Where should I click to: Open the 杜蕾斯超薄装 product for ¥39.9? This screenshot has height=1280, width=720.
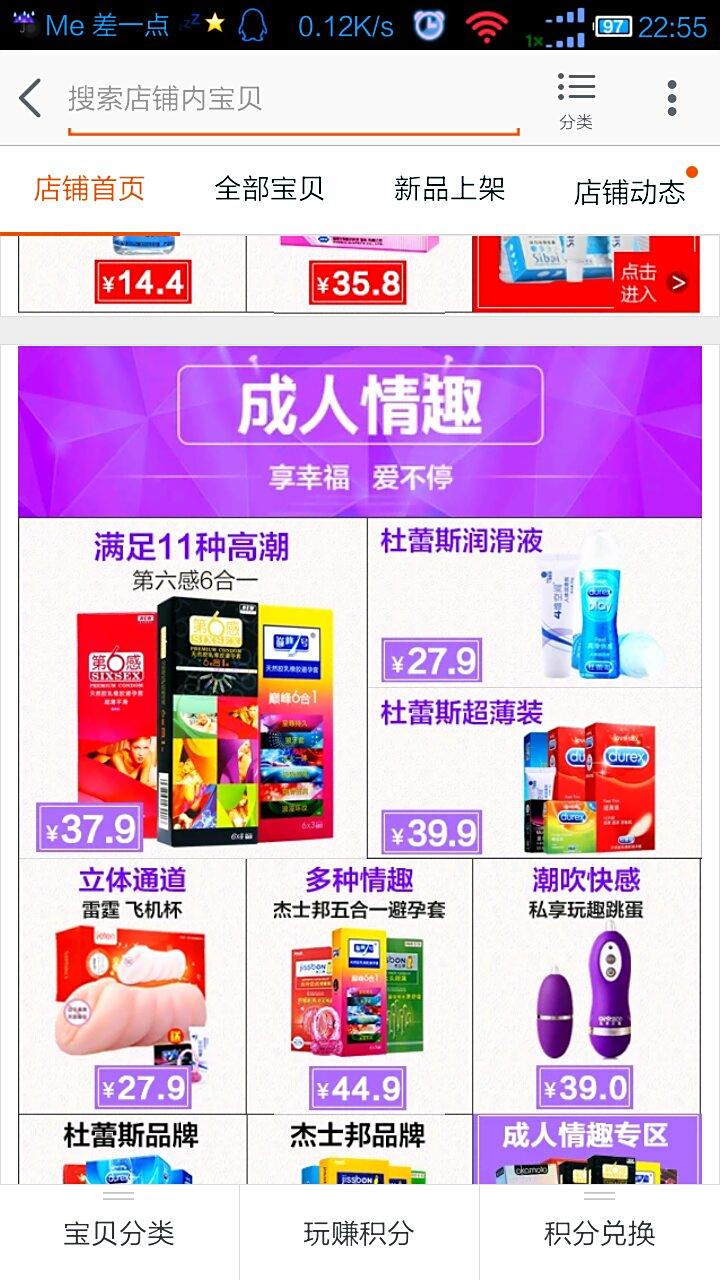click(534, 773)
